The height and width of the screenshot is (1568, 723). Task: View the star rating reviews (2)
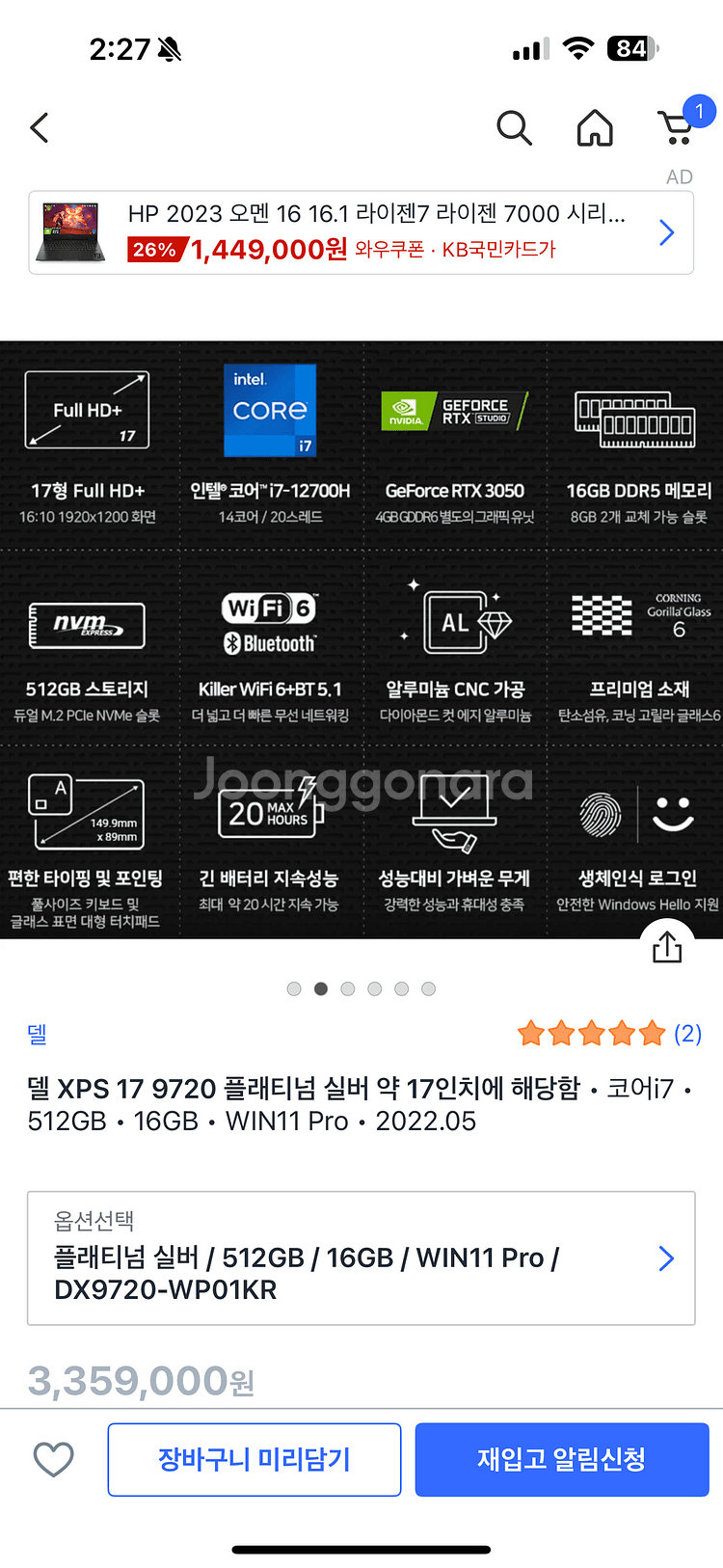point(608,1034)
